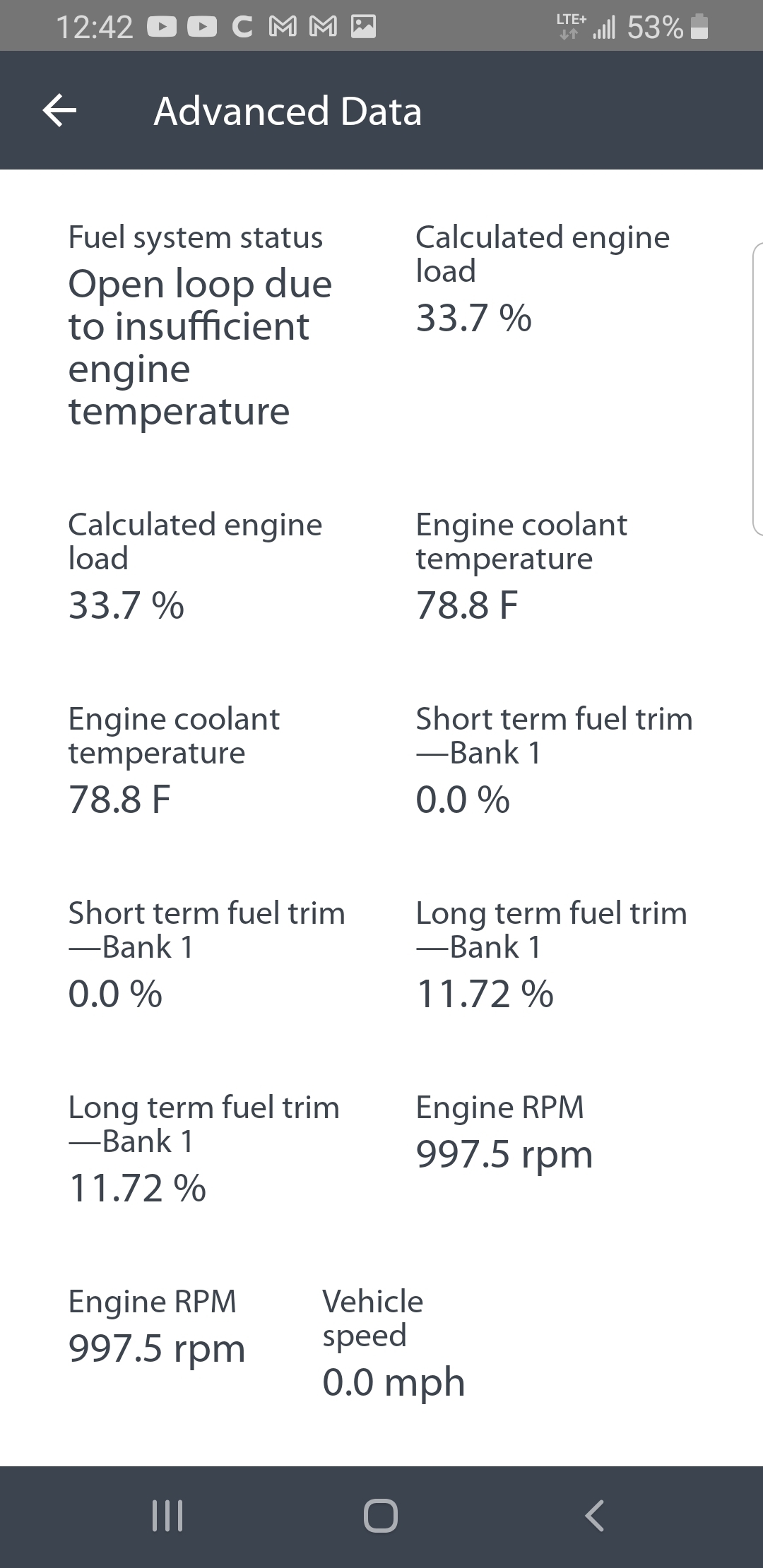Open recent apps in navigation bar
This screenshot has width=763, height=1568.
pos(168,1516)
